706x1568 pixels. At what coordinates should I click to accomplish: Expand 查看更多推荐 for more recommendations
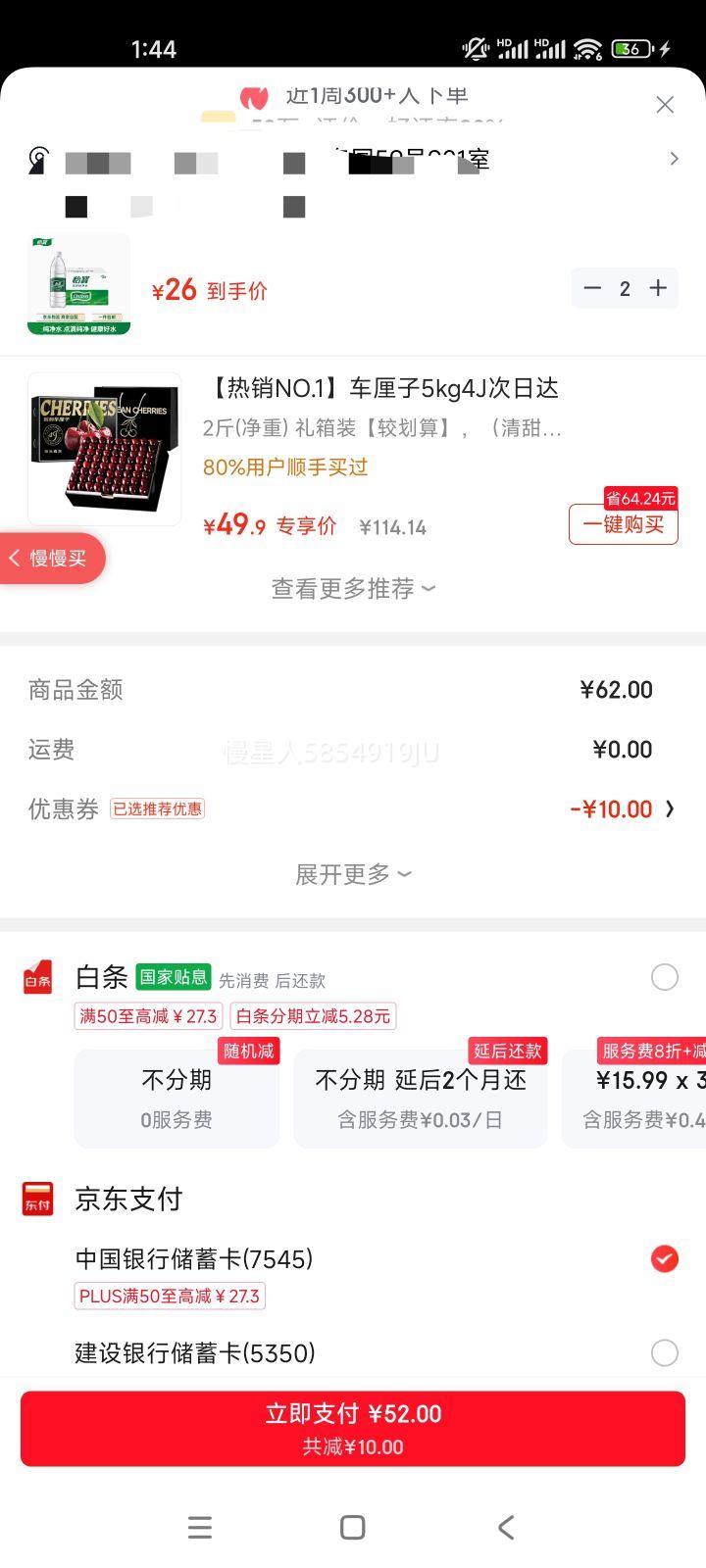(353, 588)
